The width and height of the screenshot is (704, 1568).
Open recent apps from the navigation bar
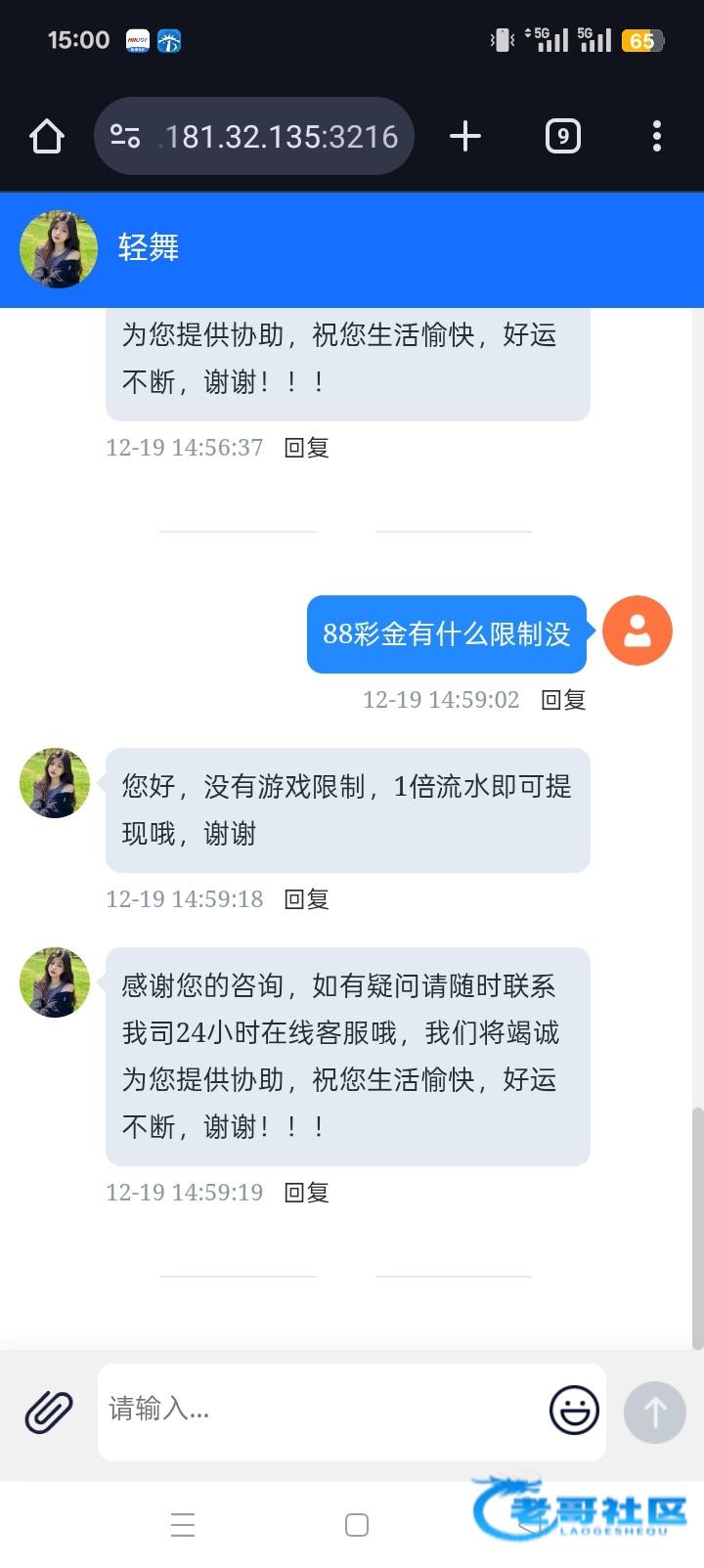coord(183,1525)
